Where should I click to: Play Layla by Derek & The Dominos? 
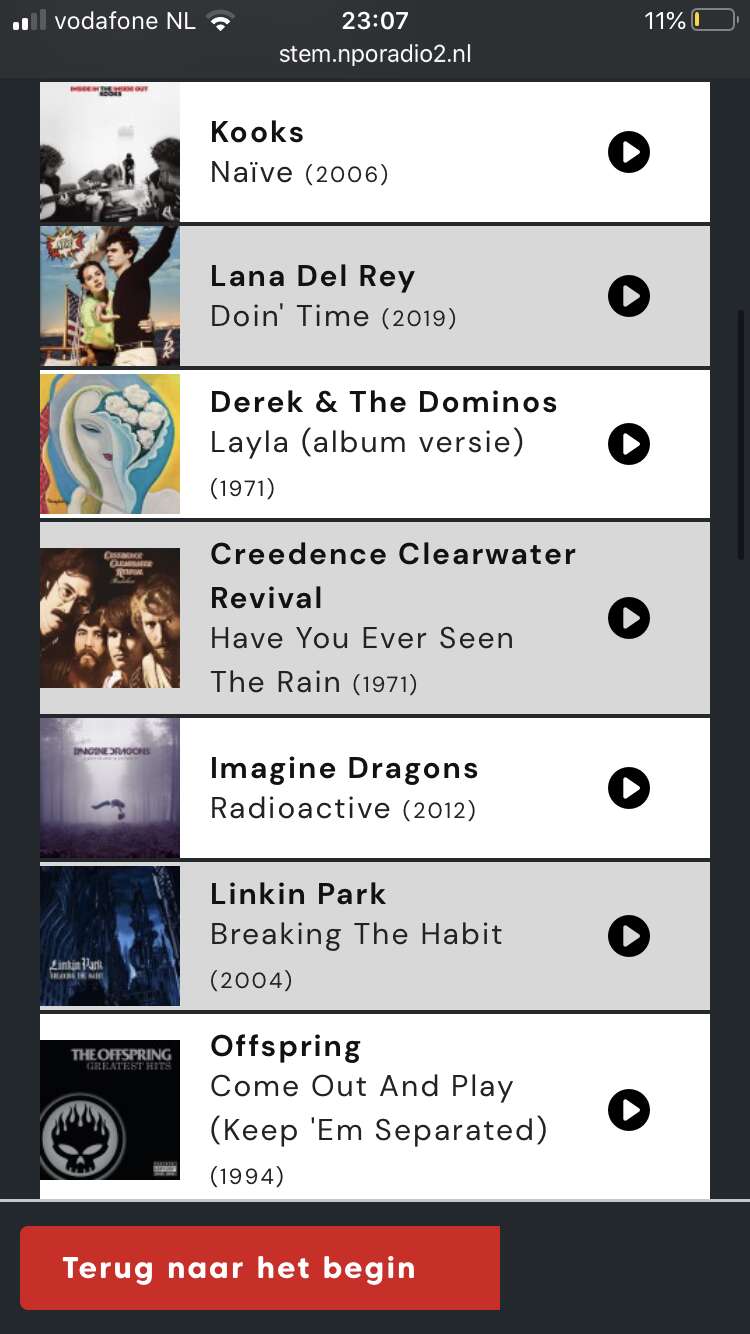pos(629,444)
